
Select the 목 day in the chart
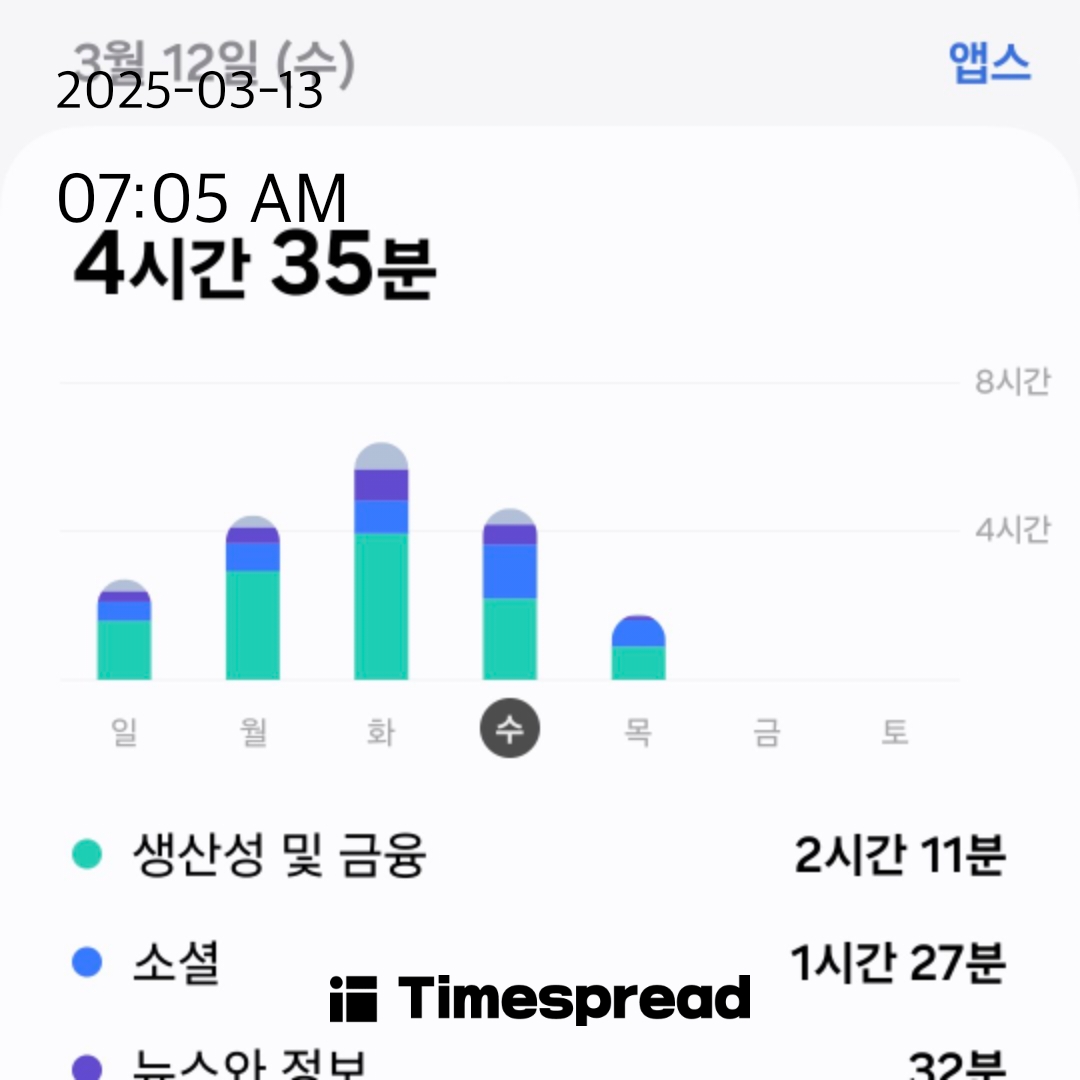coord(638,731)
